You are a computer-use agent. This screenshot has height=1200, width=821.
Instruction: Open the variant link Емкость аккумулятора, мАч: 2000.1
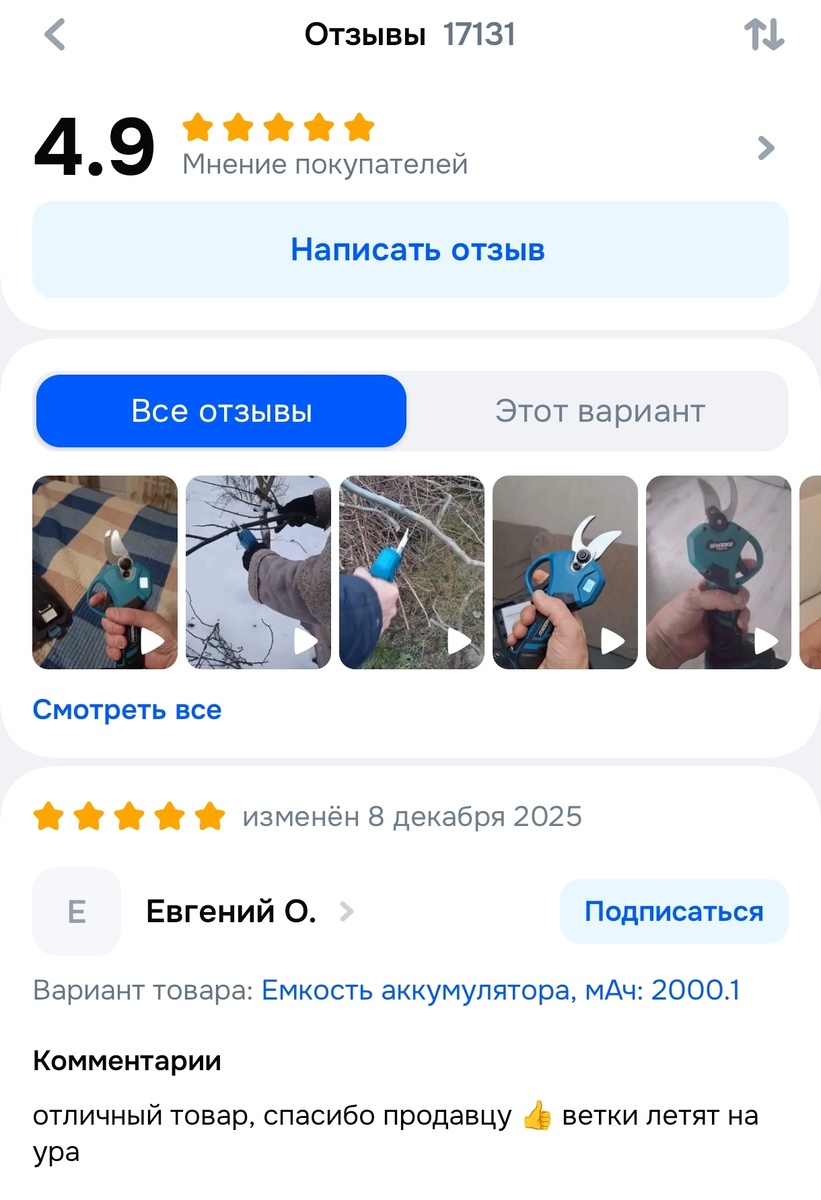point(501,991)
